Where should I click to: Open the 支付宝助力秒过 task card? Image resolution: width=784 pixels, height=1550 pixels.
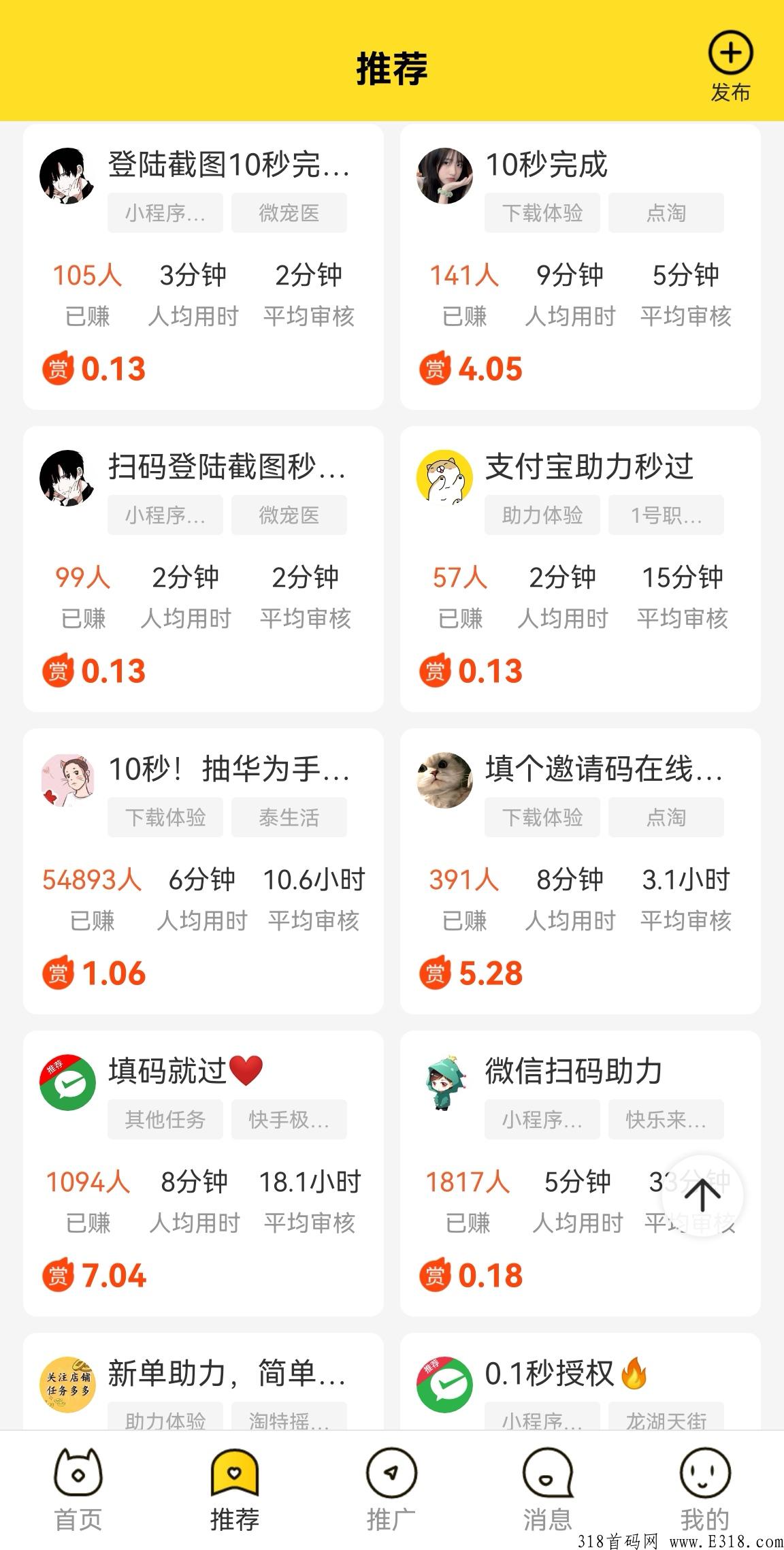[581, 569]
